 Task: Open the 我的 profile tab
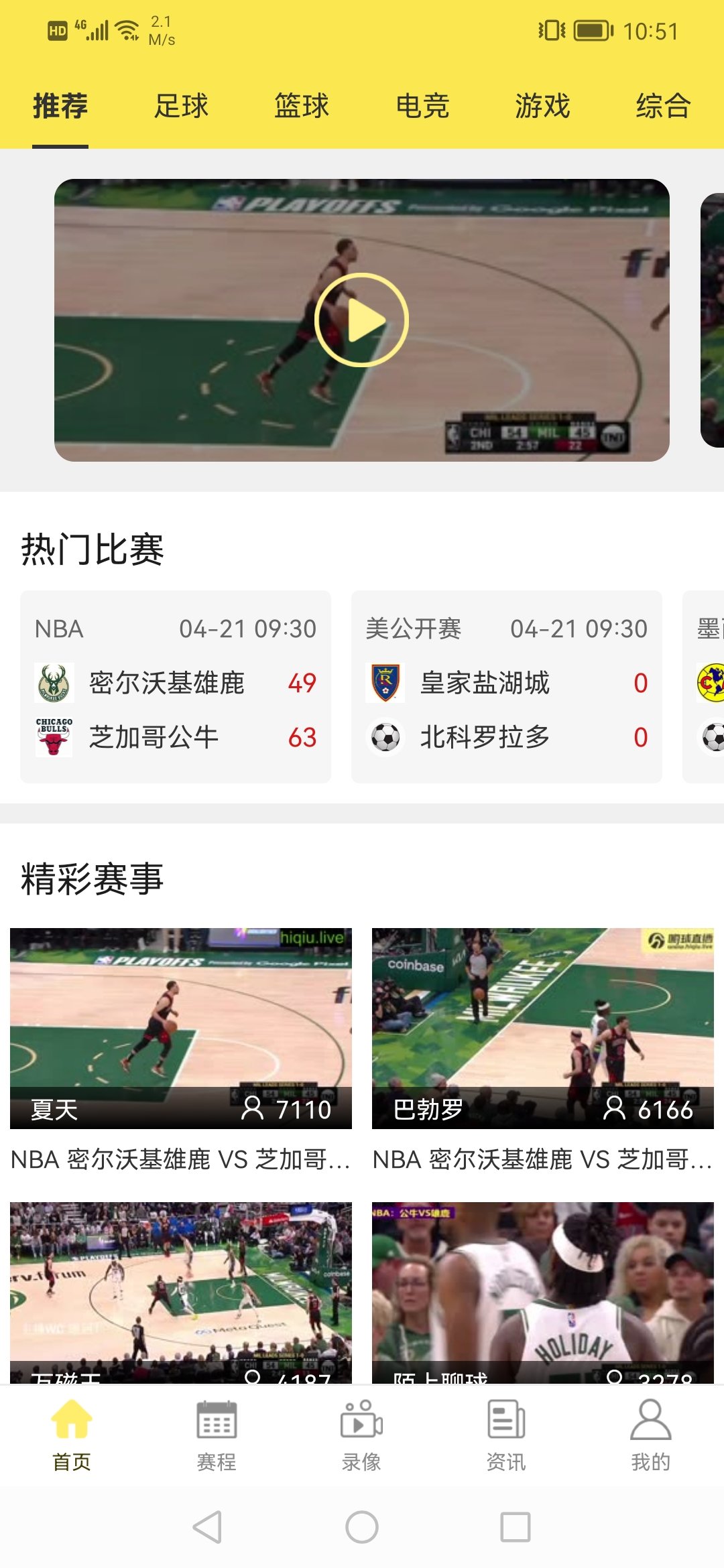(x=650, y=1435)
